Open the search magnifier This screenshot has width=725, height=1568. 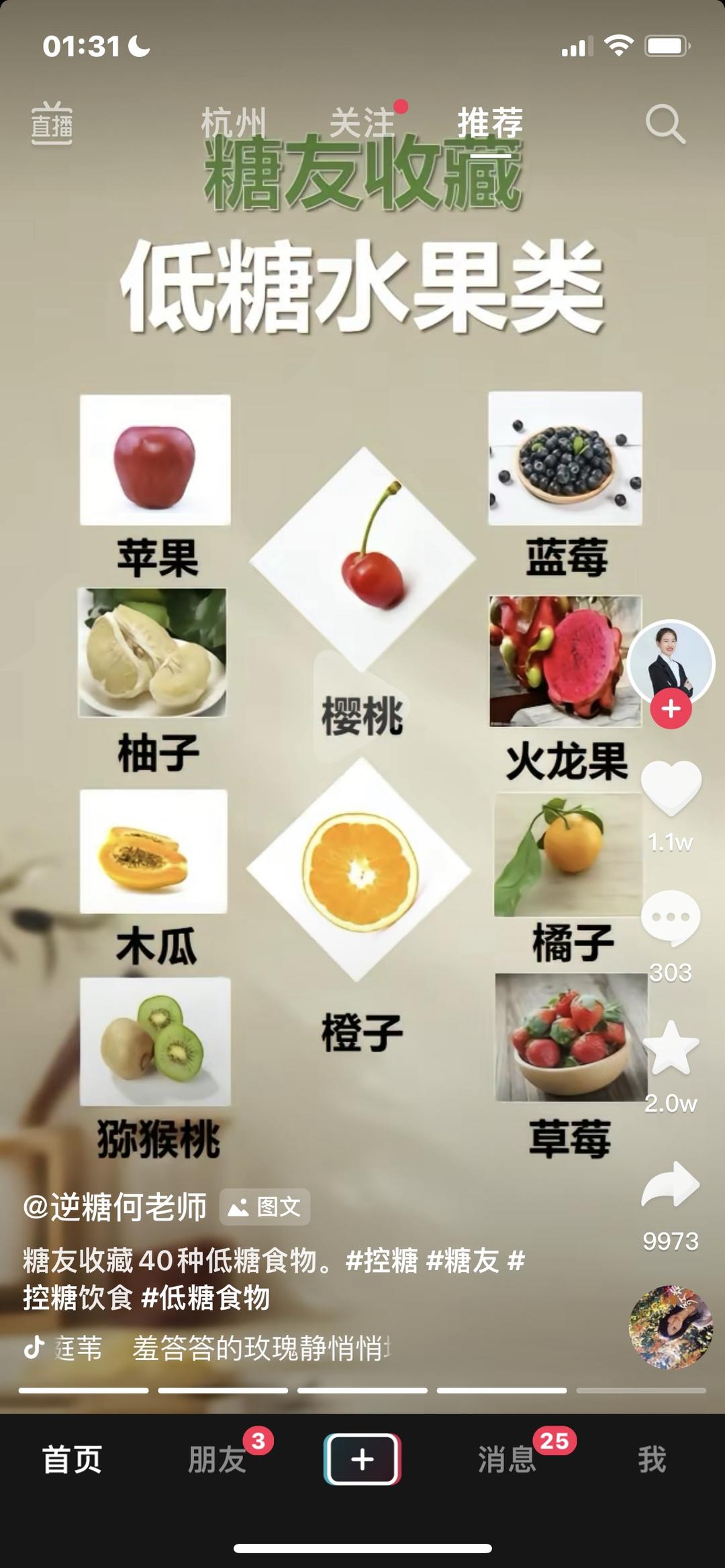[x=665, y=123]
